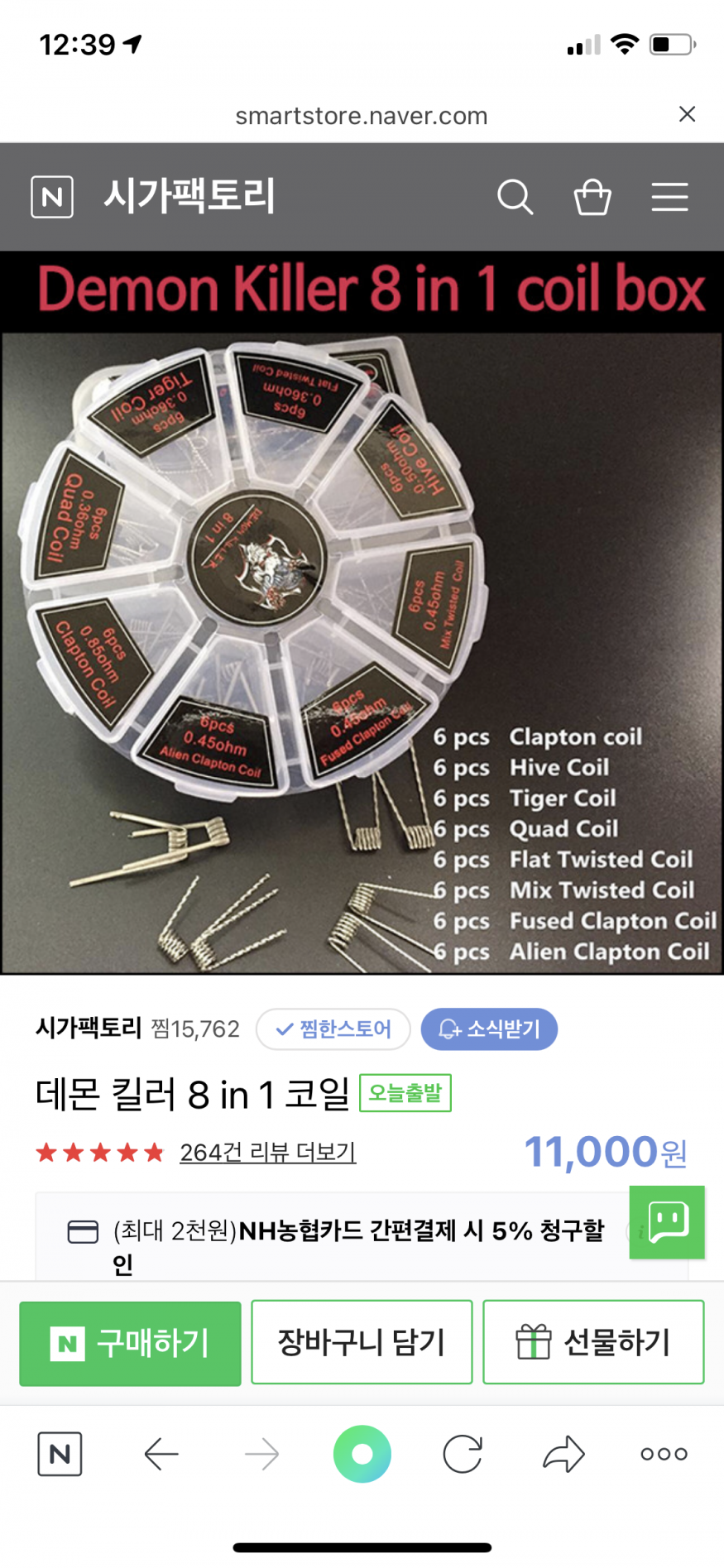Image resolution: width=724 pixels, height=1568 pixels.
Task: Open the shopping cart icon
Action: (x=592, y=197)
